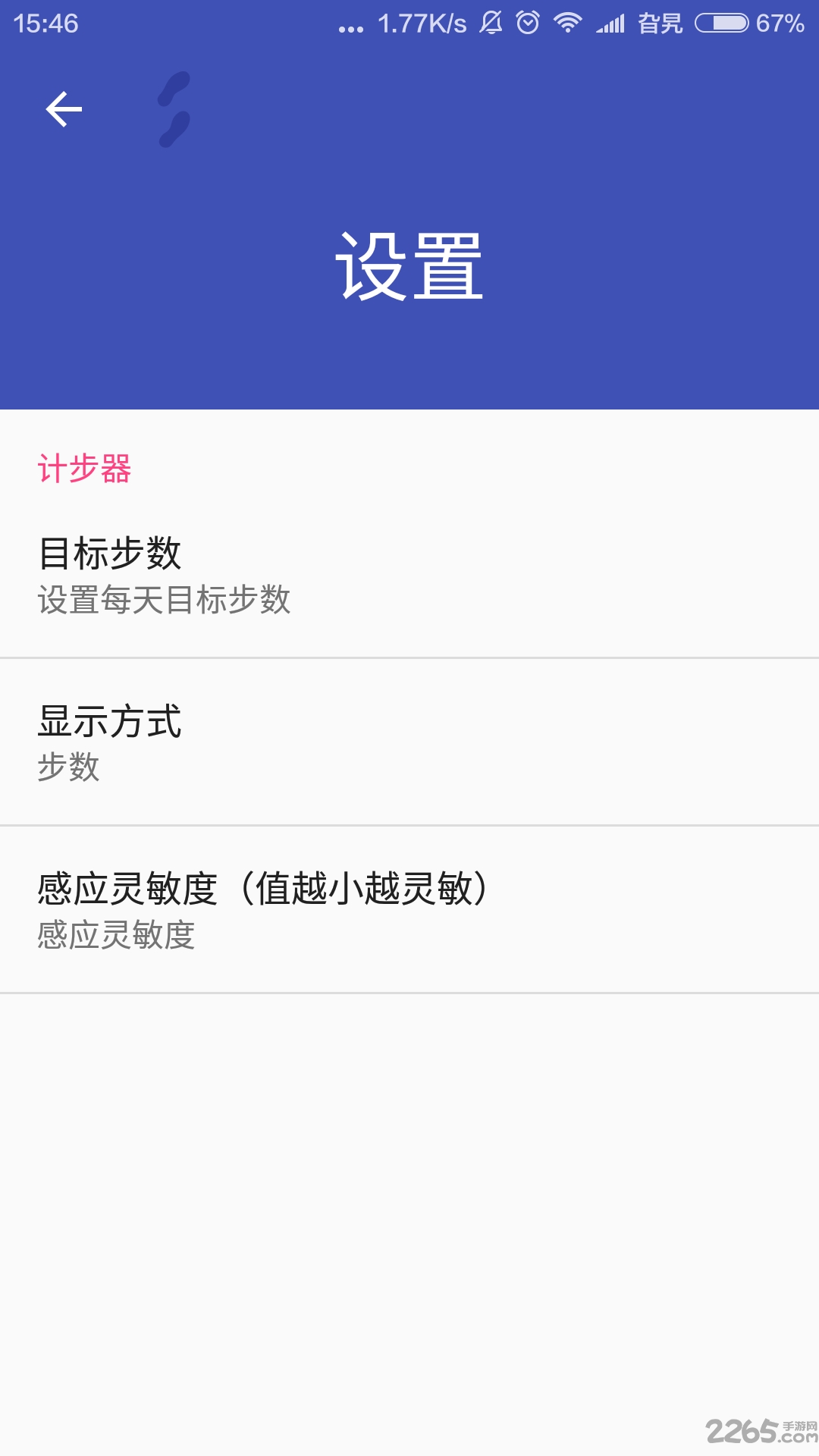This screenshot has height=1456, width=819.
Task: Tap the muted notification bell icon
Action: click(491, 24)
